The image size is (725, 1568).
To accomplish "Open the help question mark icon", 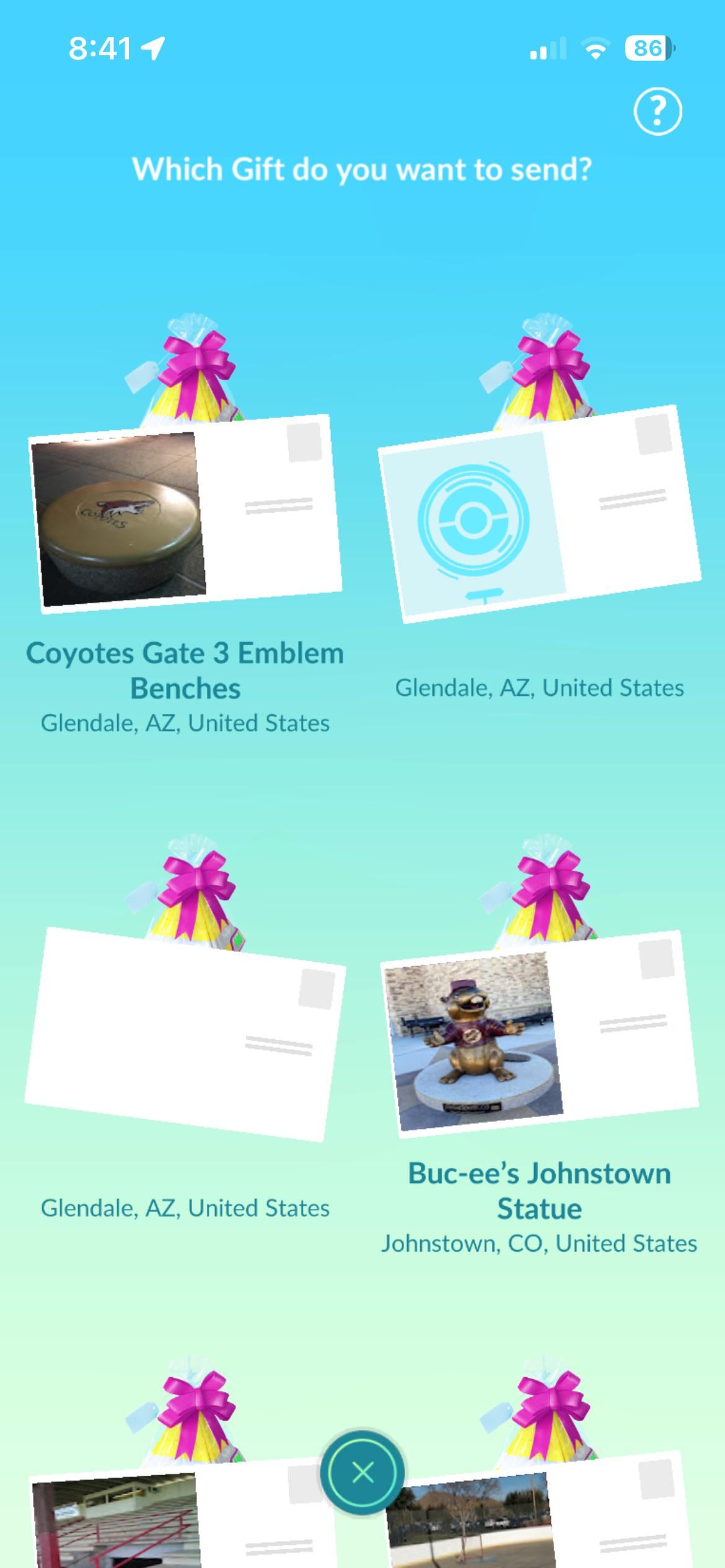I will 657,111.
